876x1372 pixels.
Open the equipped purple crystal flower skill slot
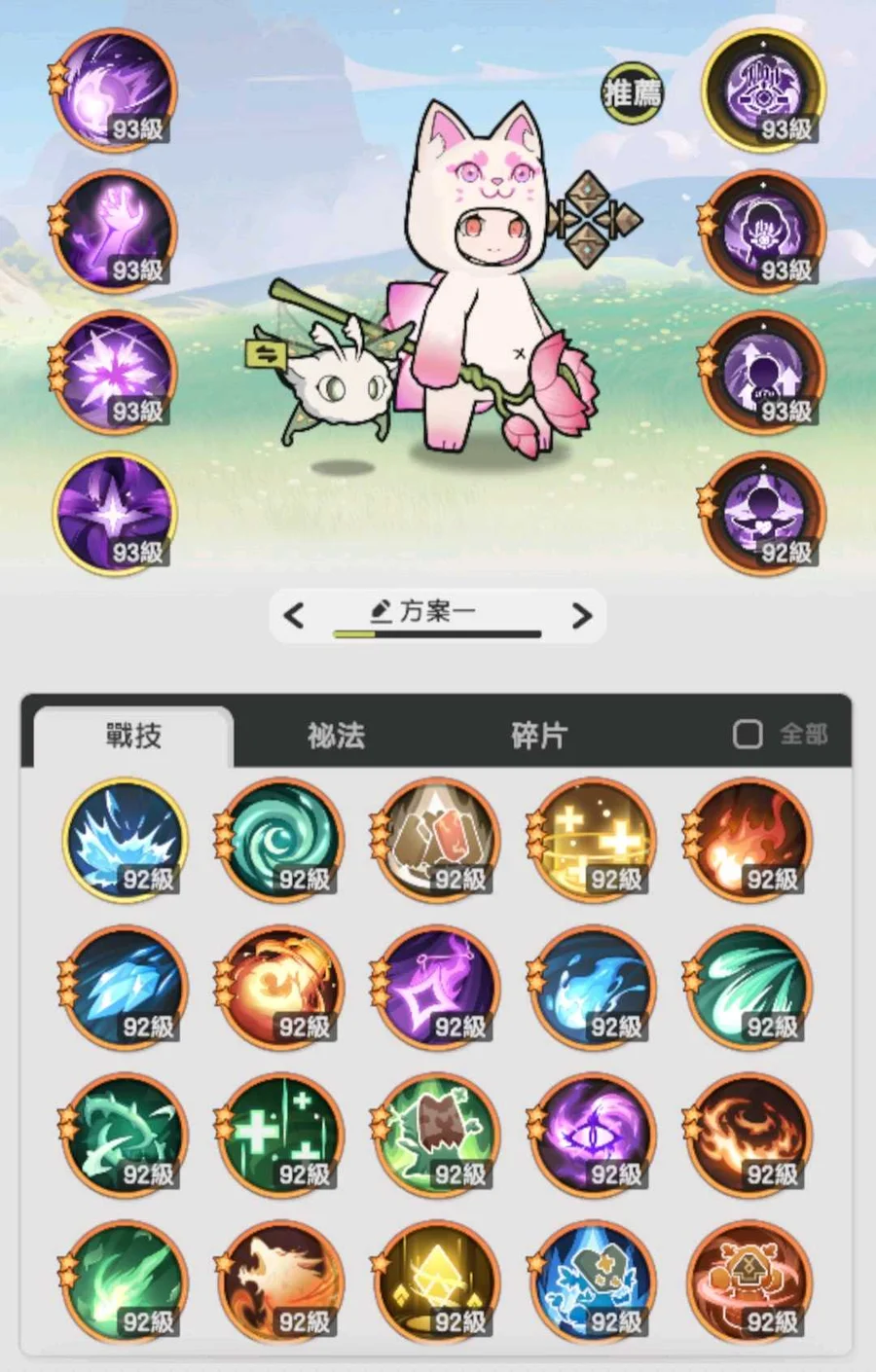[115, 373]
